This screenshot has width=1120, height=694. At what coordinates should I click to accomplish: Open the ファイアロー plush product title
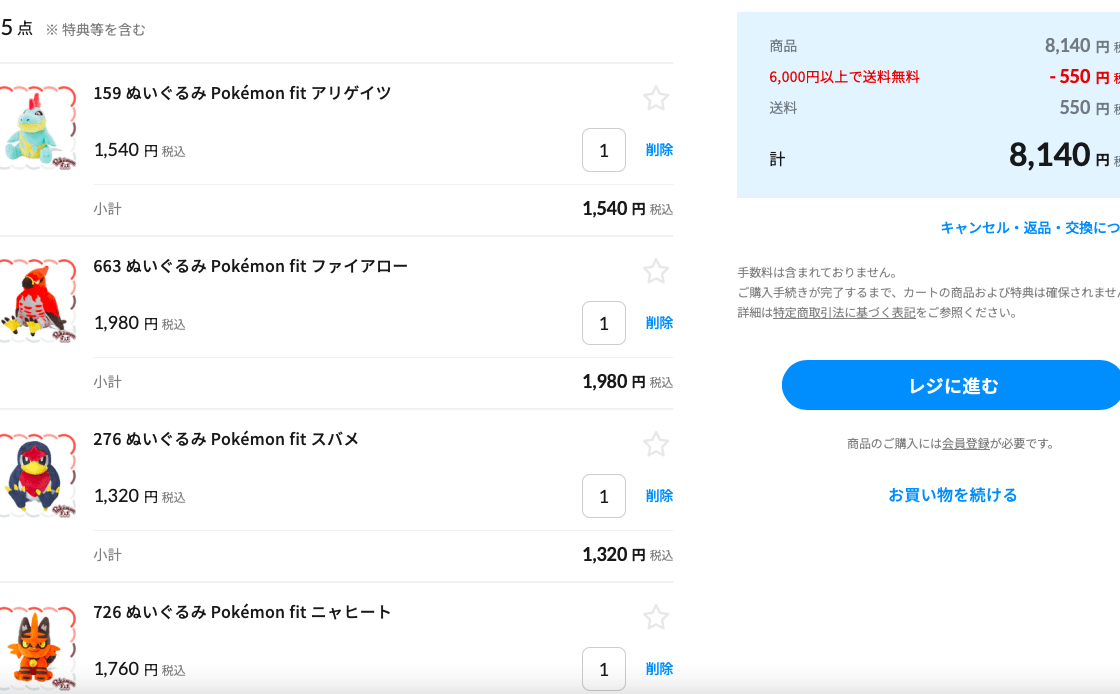(250, 266)
